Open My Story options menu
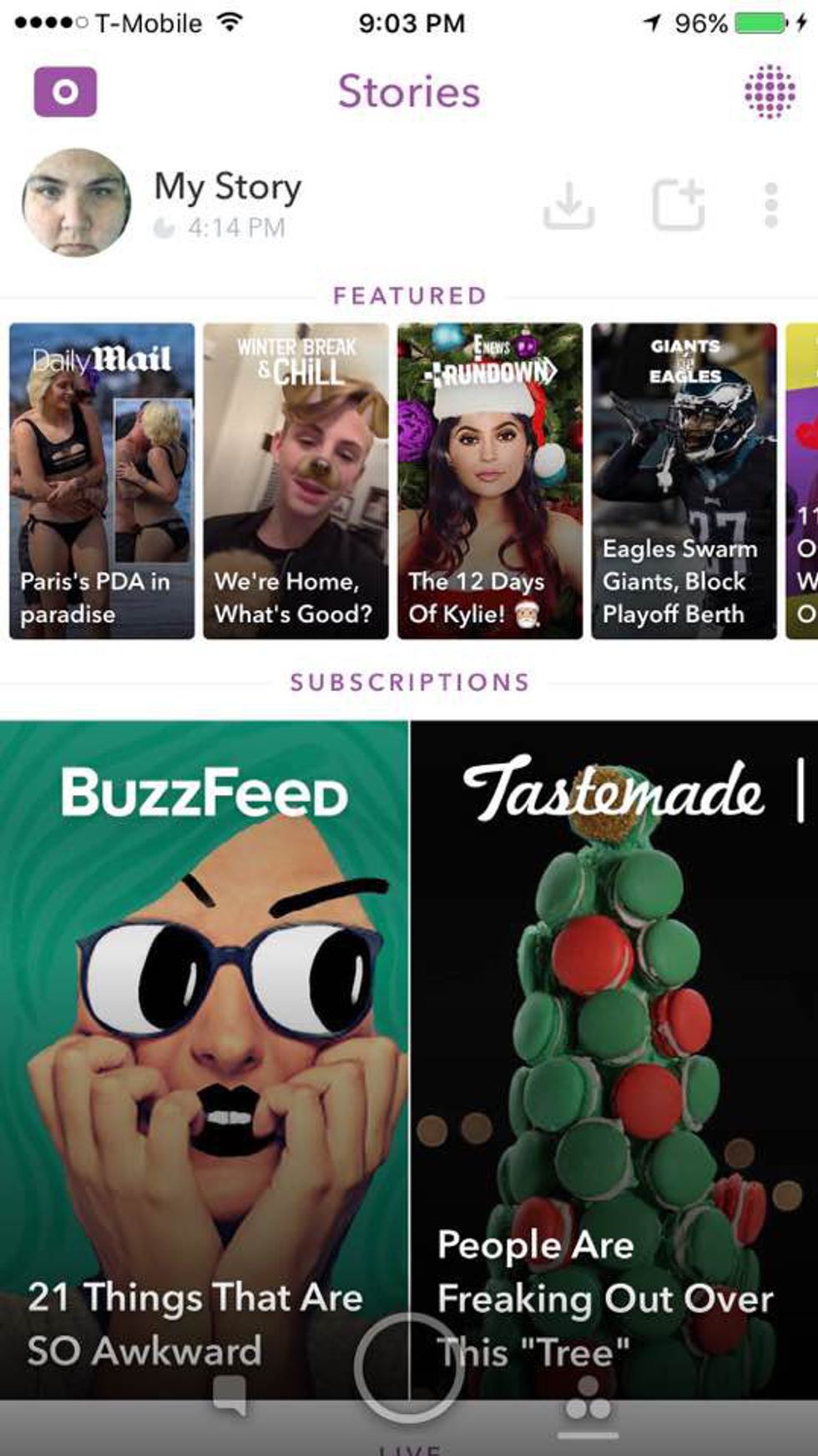 tap(771, 205)
